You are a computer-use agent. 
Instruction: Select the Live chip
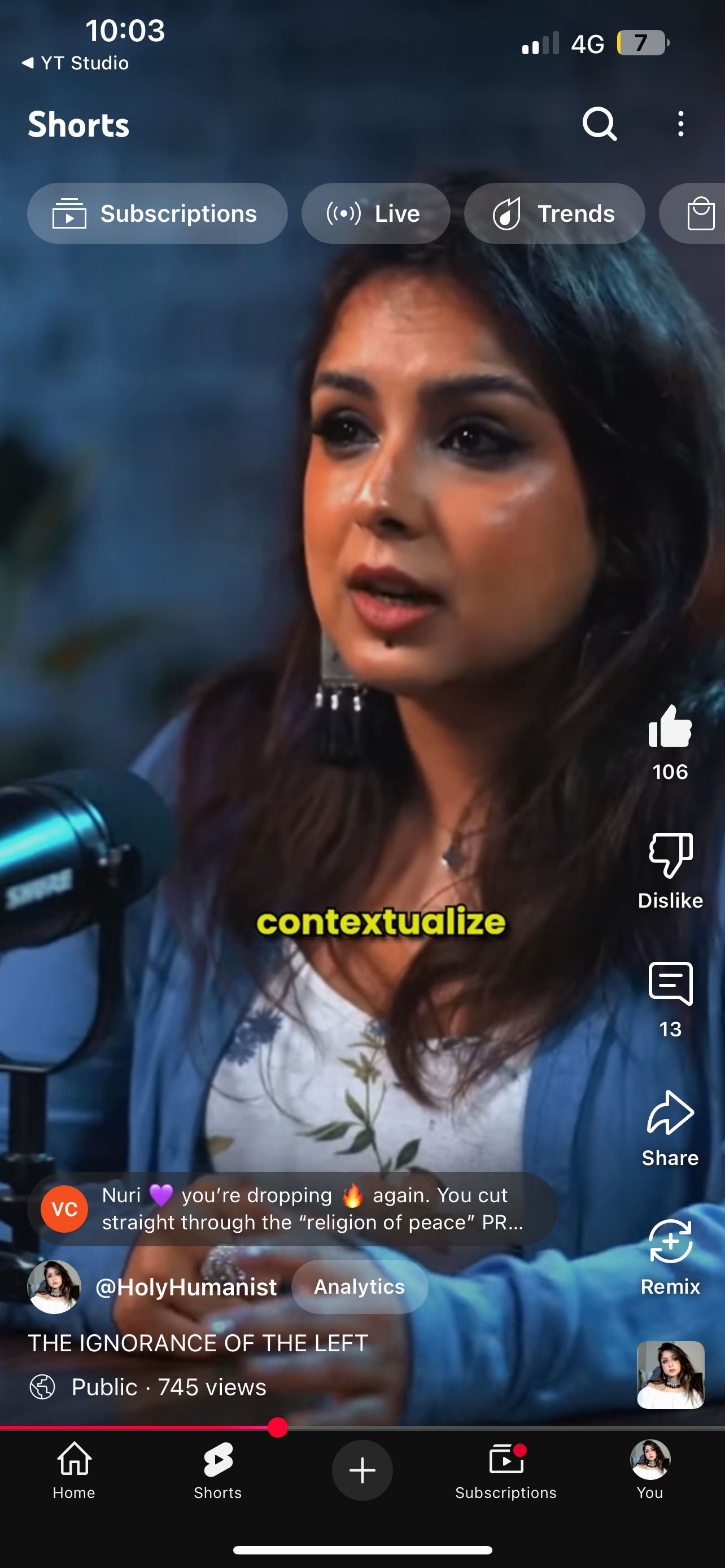(x=375, y=214)
